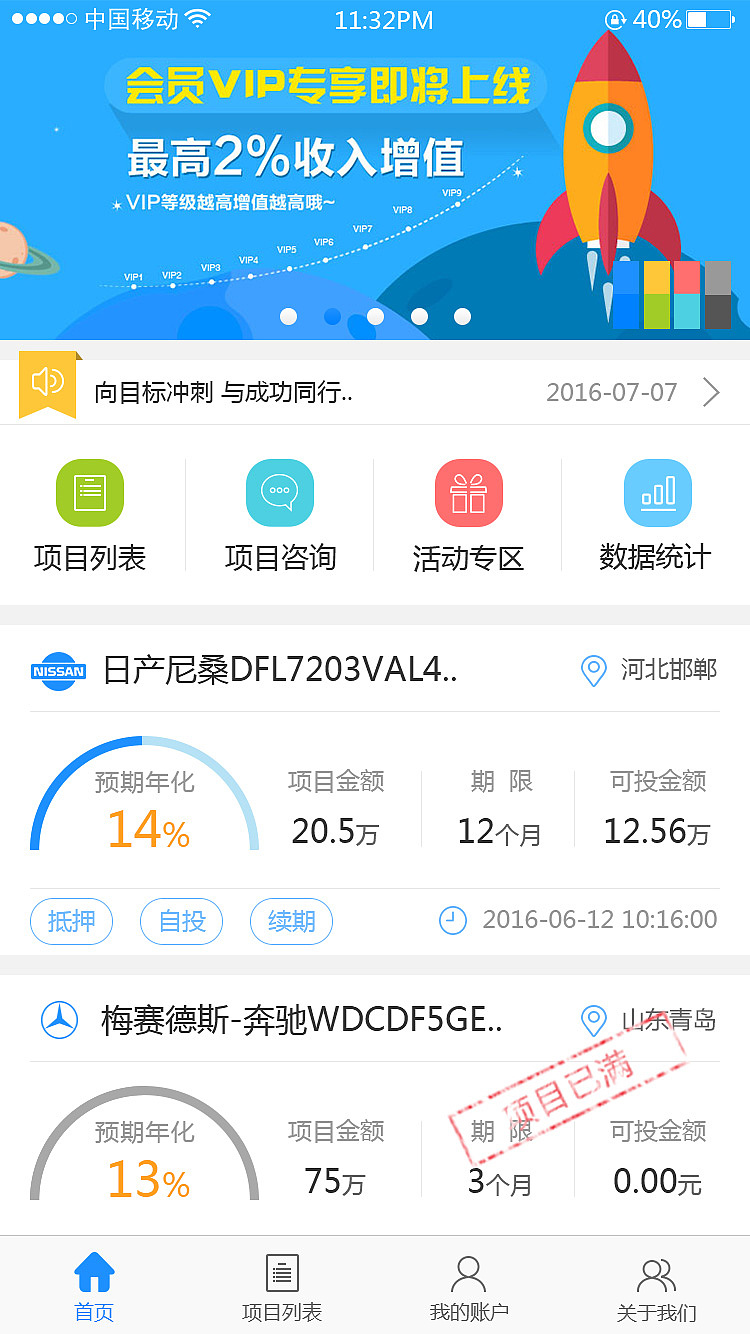
Task: Open 项目列表 shortcut with green icon
Action: [x=90, y=515]
